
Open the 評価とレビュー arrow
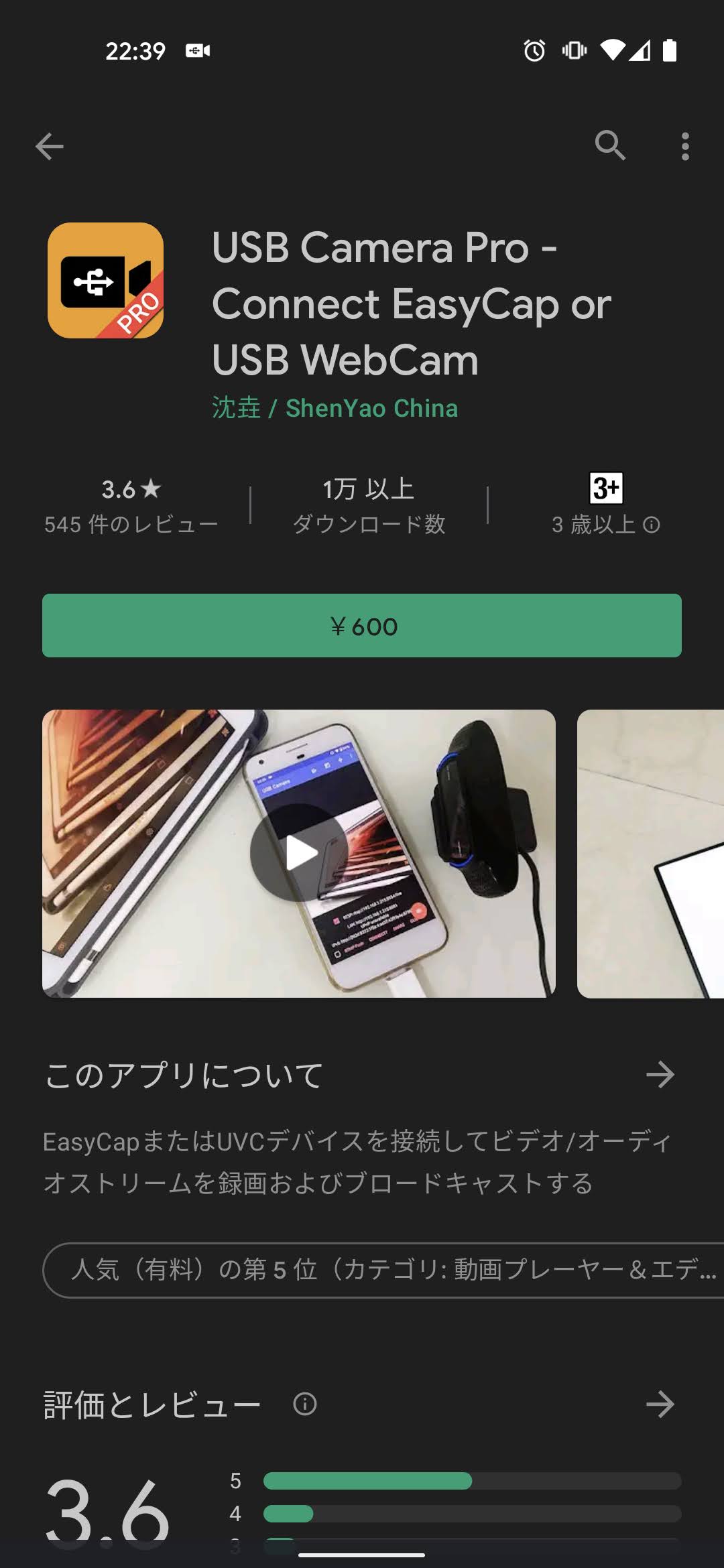pos(660,1404)
